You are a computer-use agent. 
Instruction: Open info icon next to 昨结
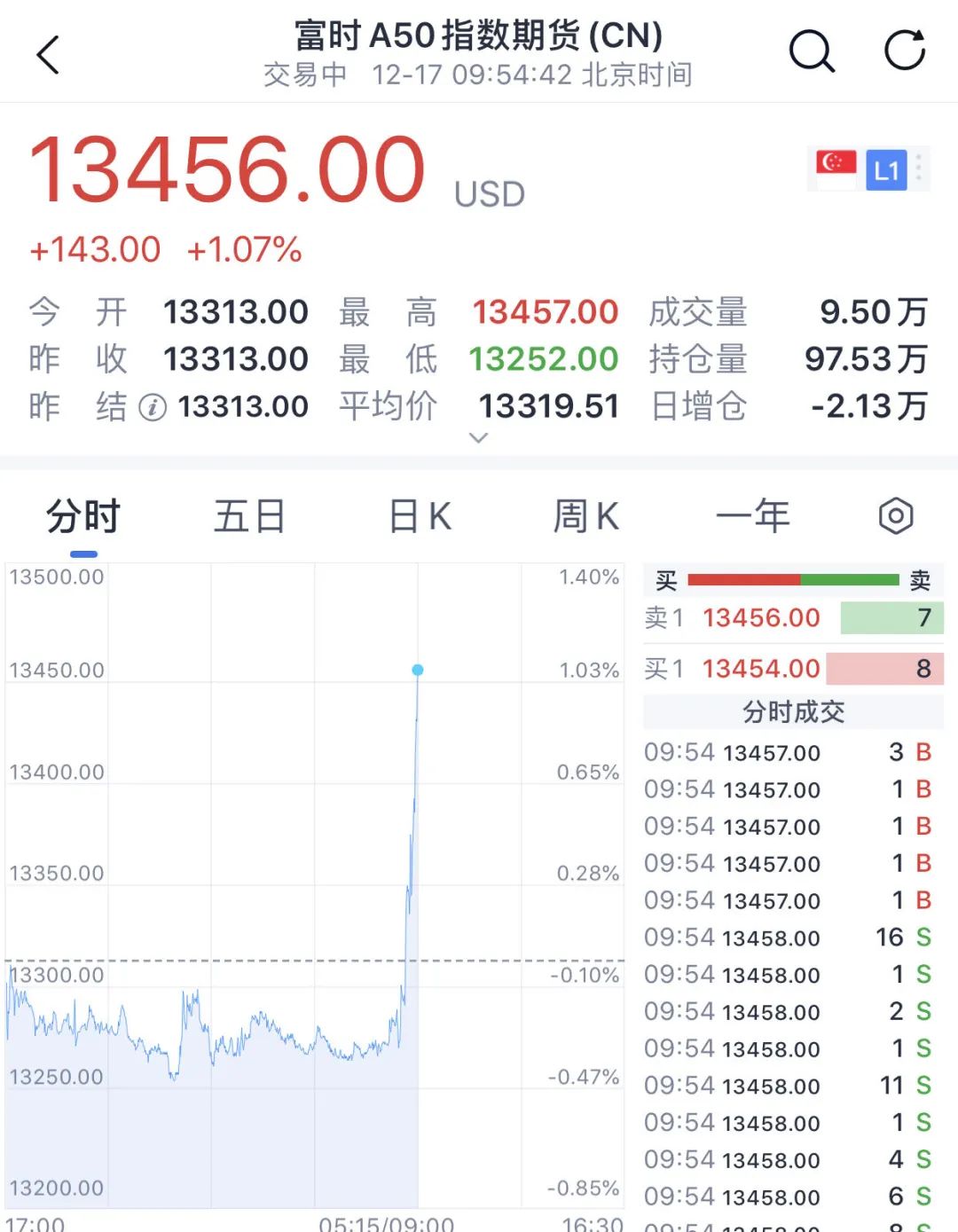tap(153, 408)
